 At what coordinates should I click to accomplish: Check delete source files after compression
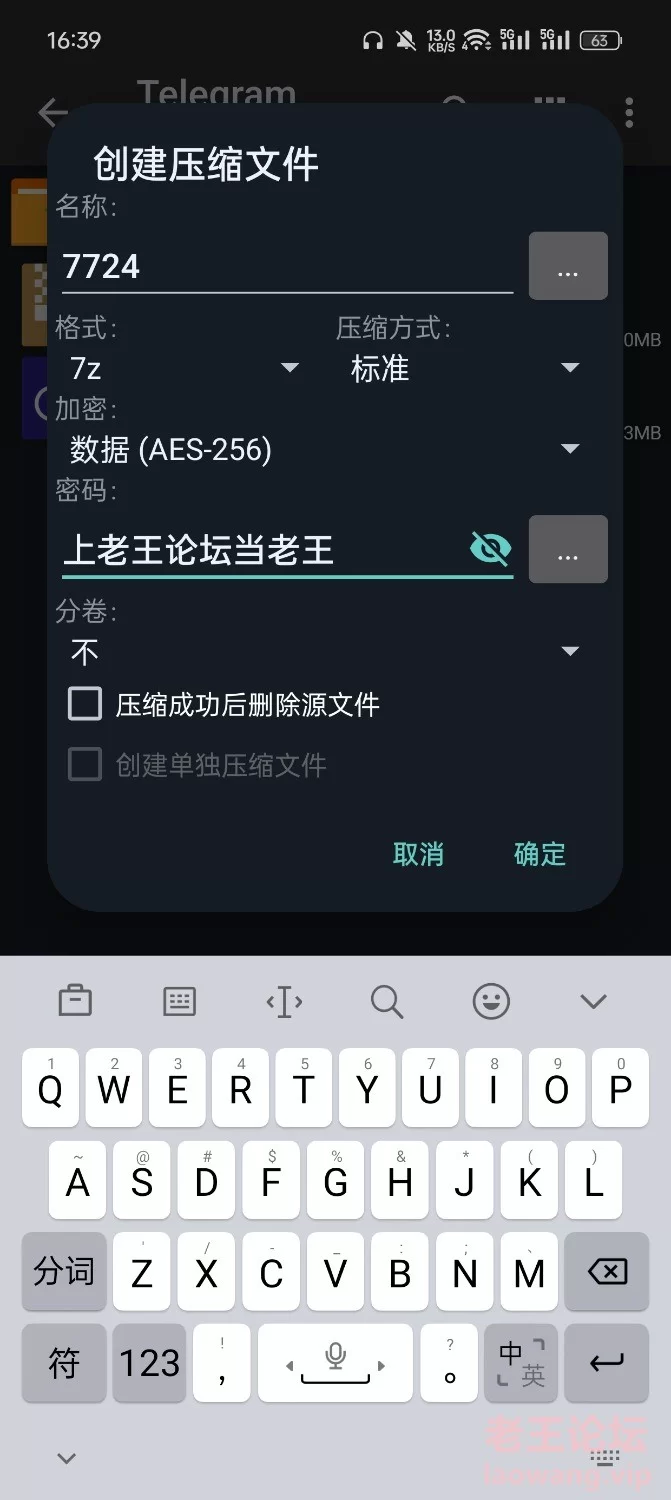(85, 704)
